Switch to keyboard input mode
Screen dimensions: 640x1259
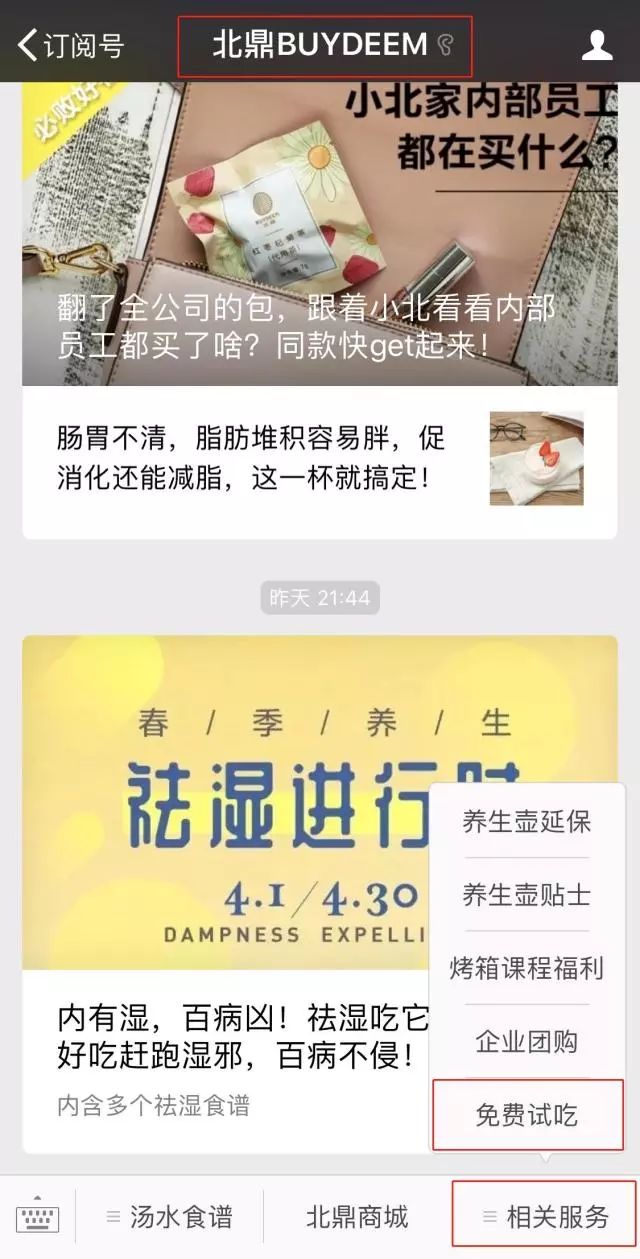pyautogui.click(x=38, y=1217)
